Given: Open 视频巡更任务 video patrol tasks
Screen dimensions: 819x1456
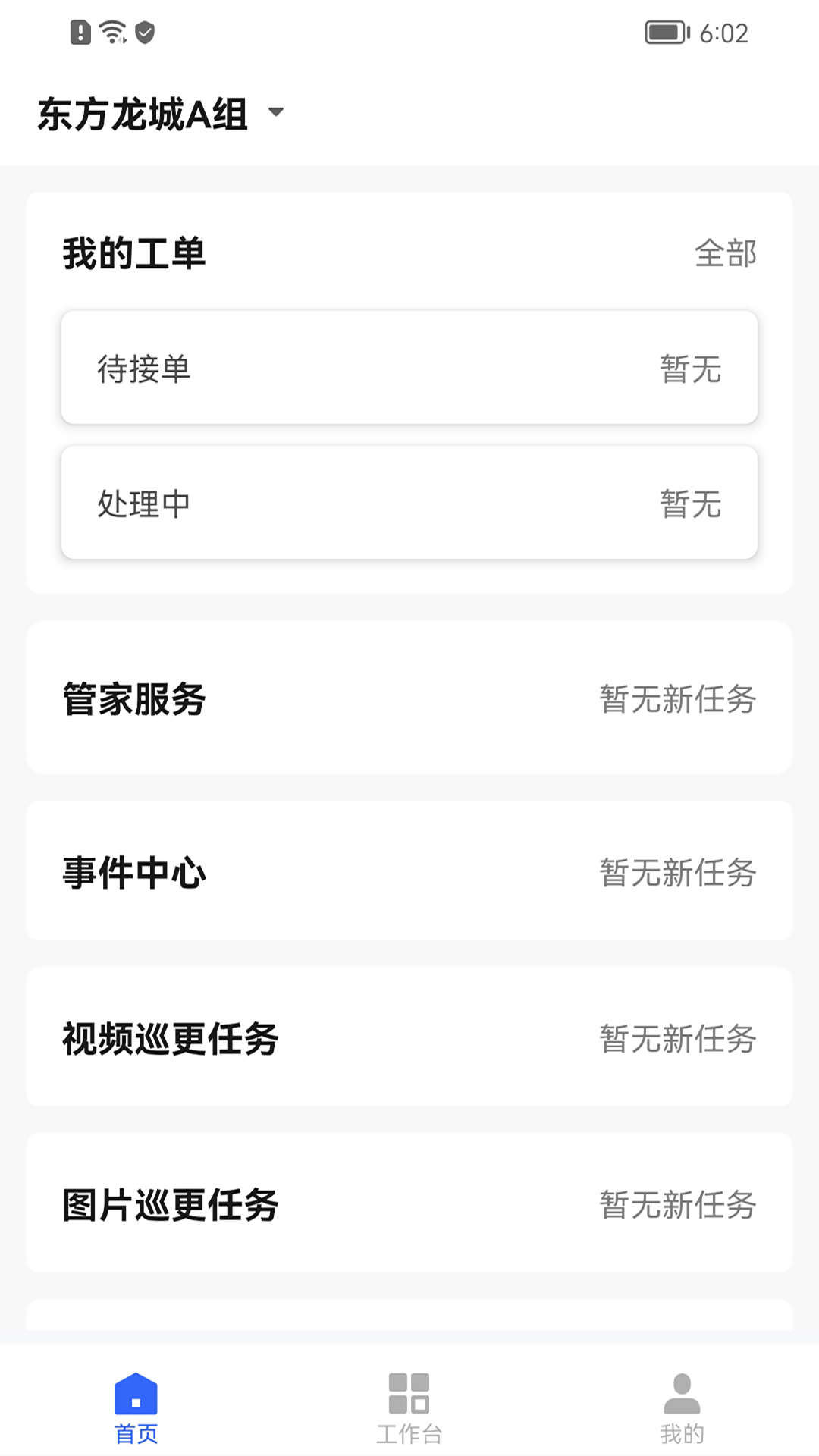Looking at the screenshot, I should coord(409,1039).
